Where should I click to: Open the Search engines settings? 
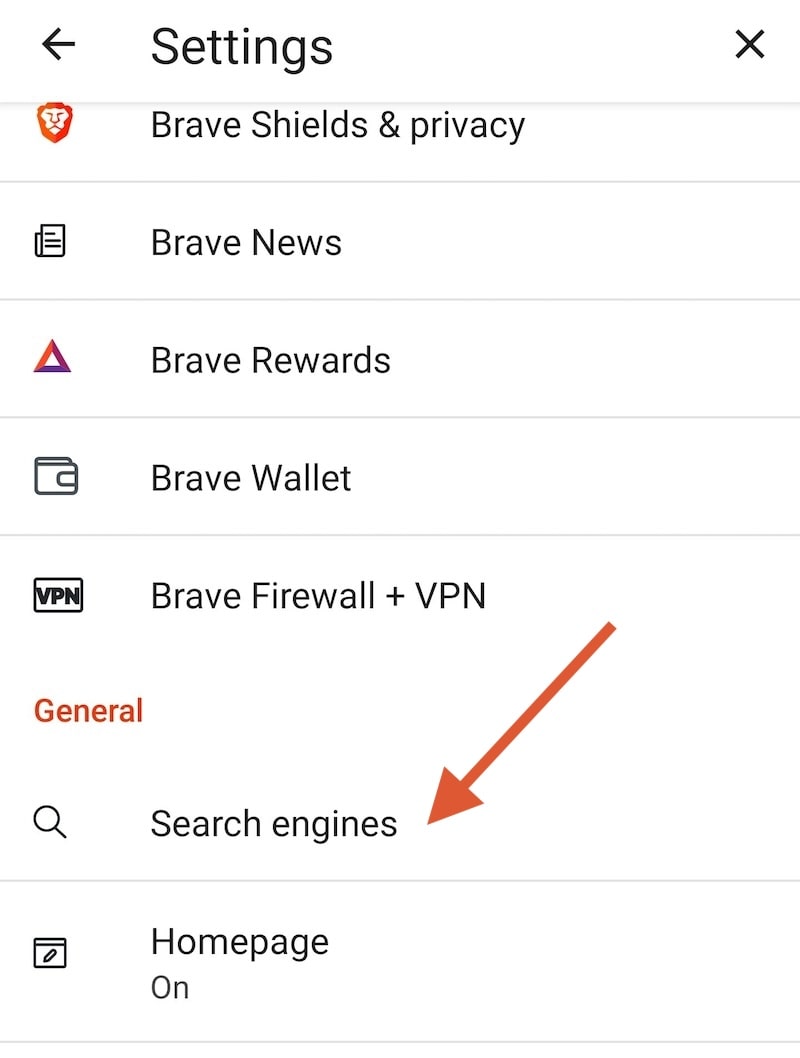[273, 823]
